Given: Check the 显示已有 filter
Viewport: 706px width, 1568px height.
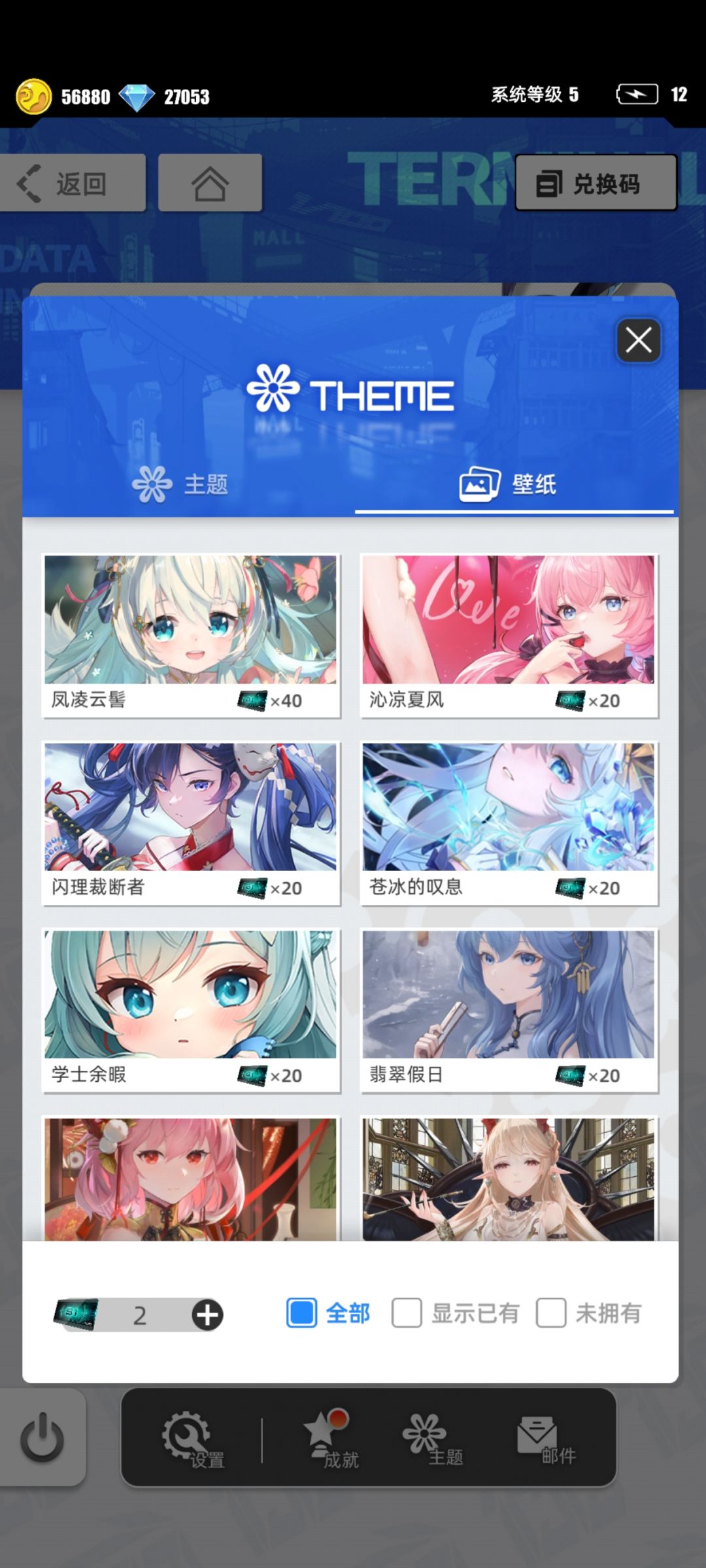Looking at the screenshot, I should click(x=456, y=1313).
